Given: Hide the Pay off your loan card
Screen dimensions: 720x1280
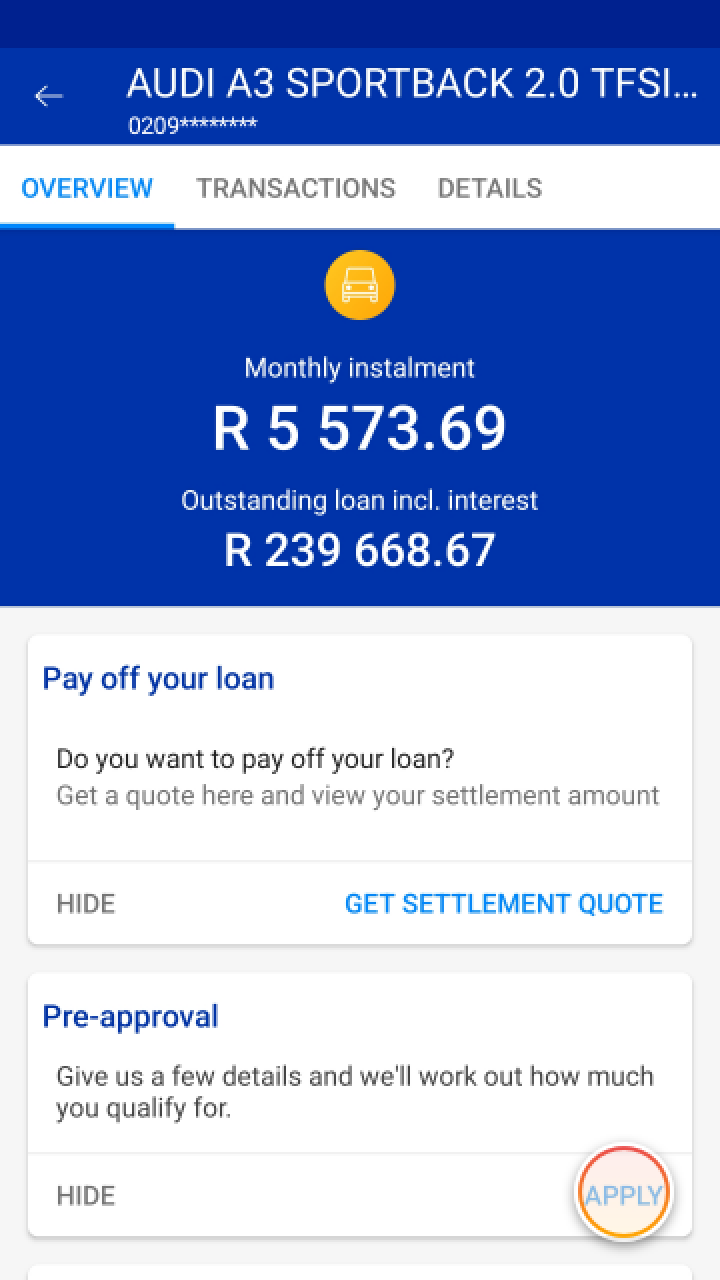Looking at the screenshot, I should (x=86, y=904).
